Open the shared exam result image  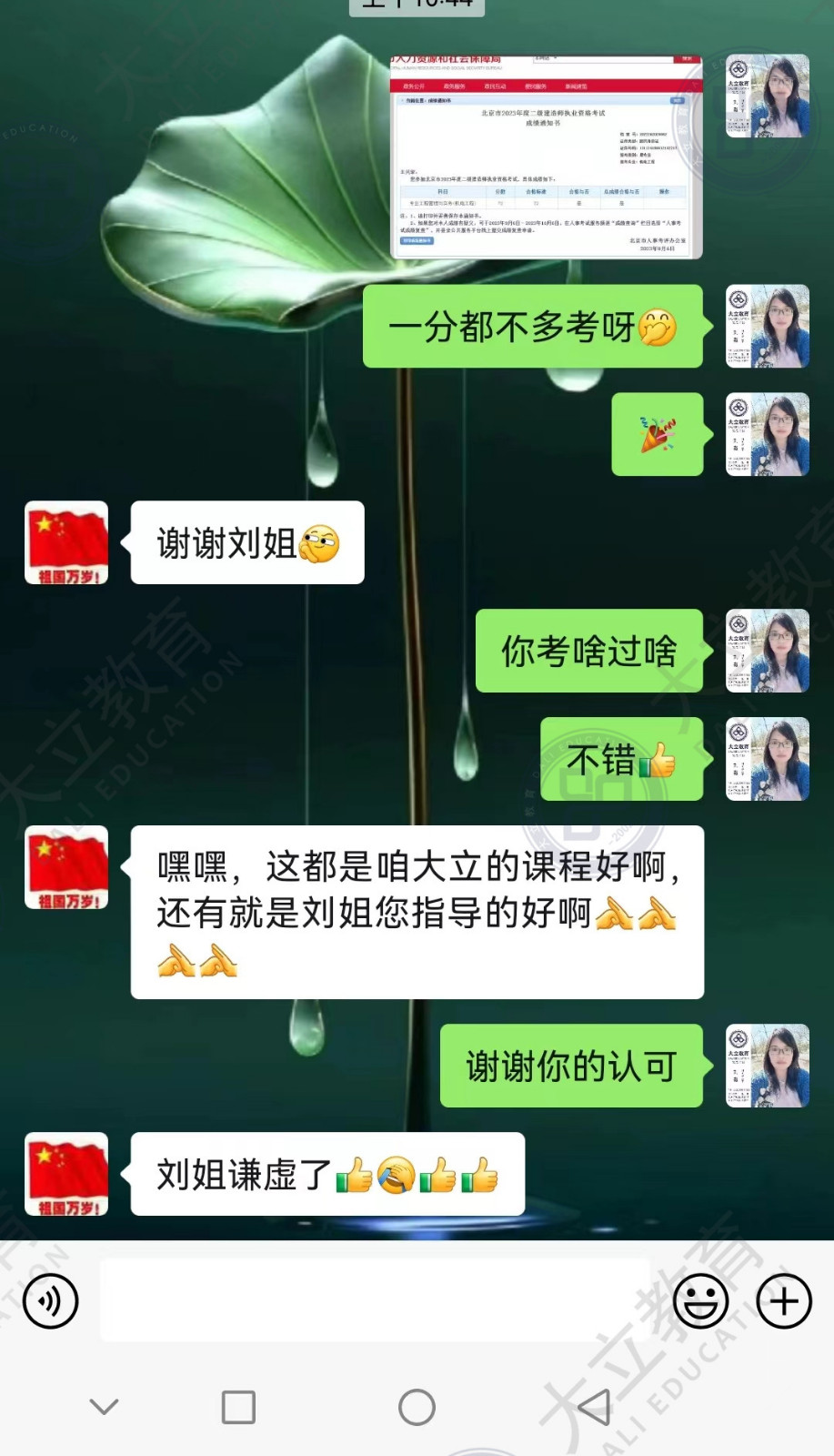coord(547,157)
